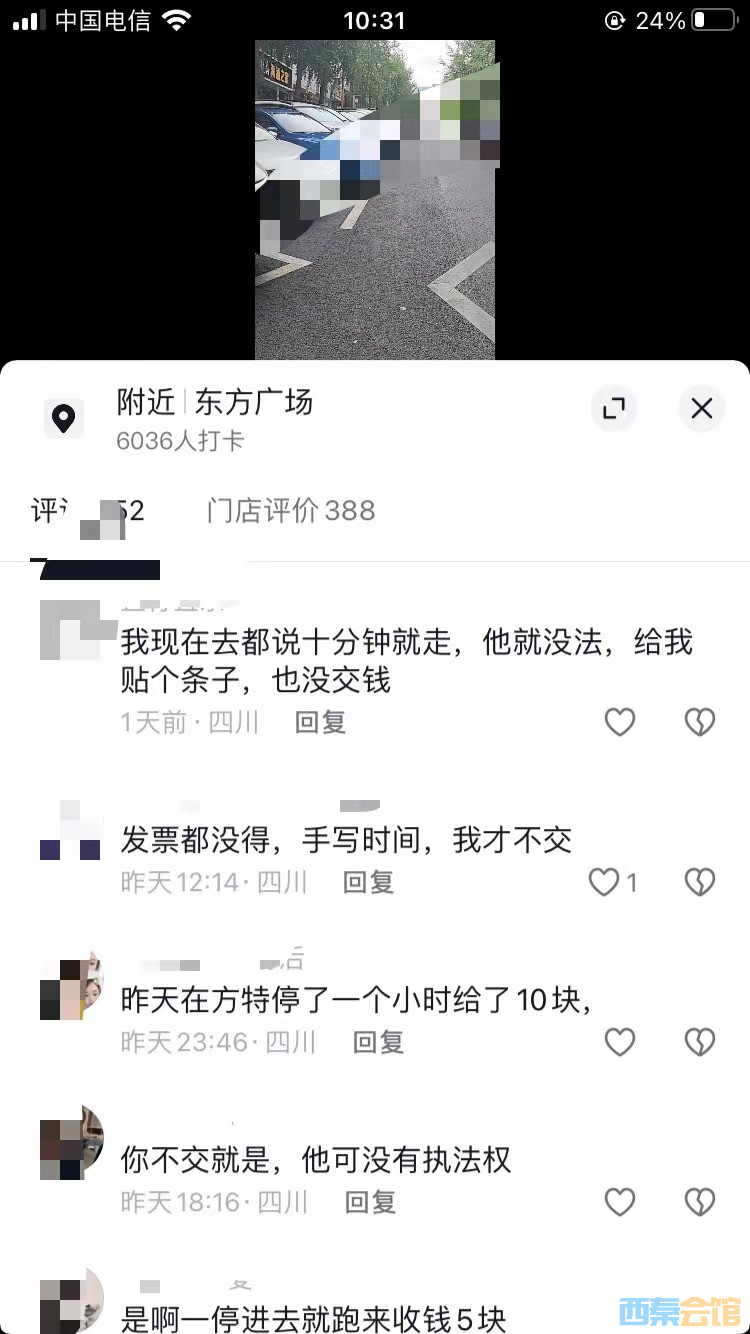Tap the video thumbnail at the top
Image resolution: width=750 pixels, height=1334 pixels.
coord(375,200)
